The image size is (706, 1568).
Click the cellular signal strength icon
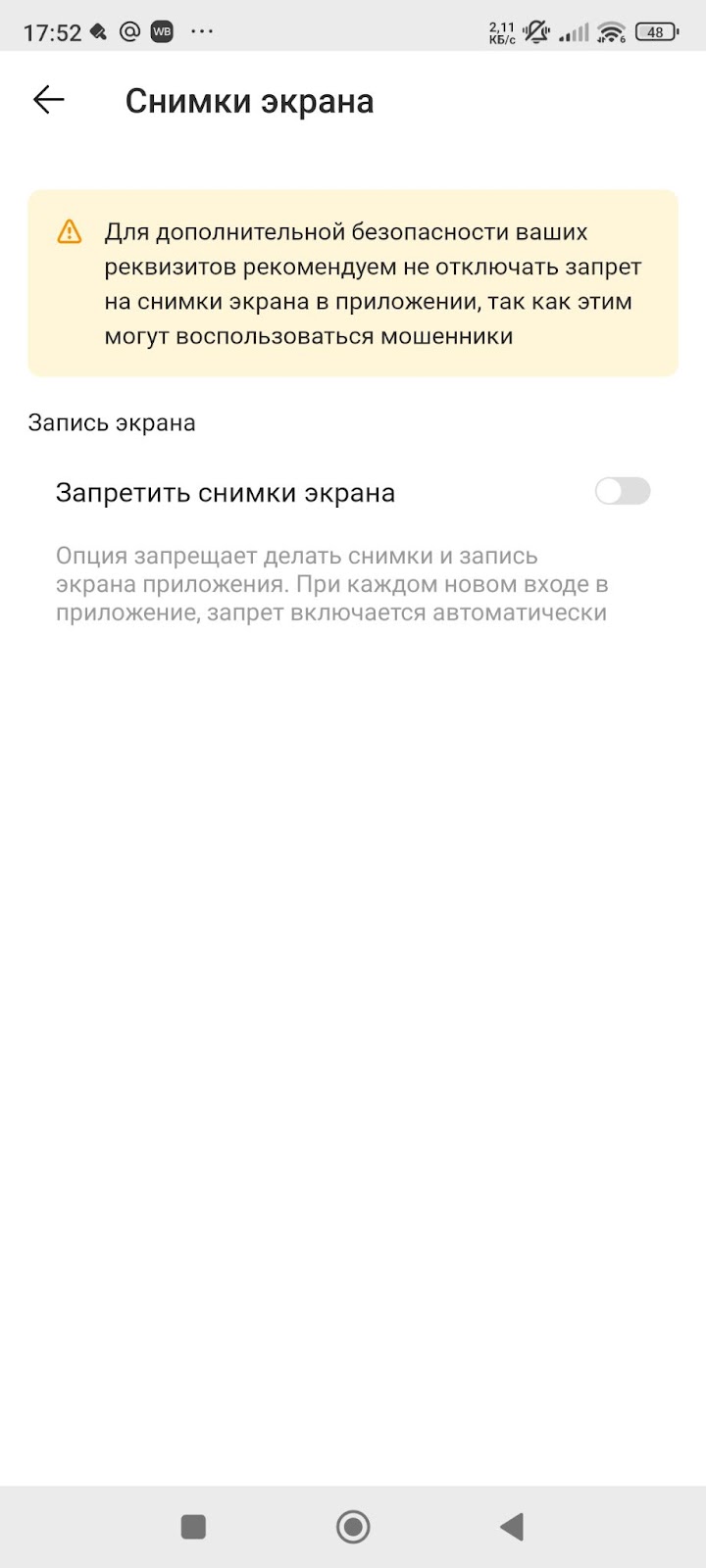coord(573,30)
